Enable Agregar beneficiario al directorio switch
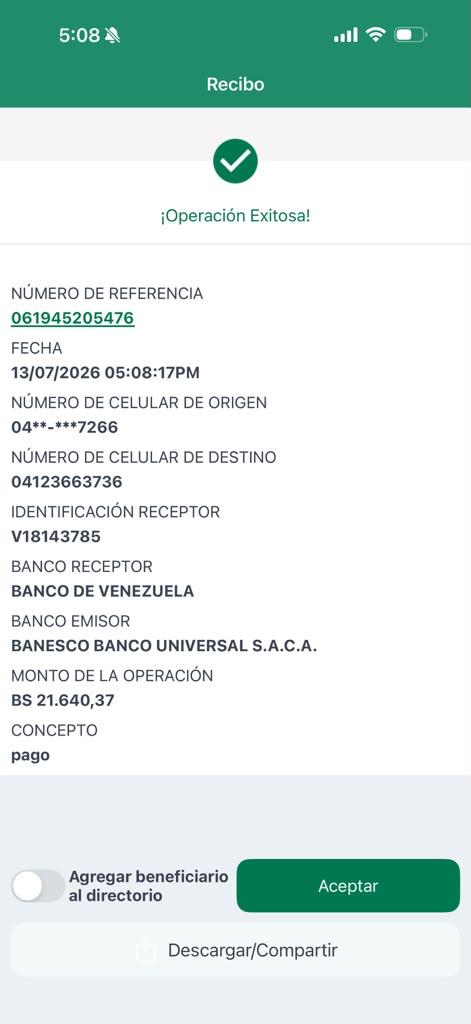471x1024 pixels. [38, 886]
